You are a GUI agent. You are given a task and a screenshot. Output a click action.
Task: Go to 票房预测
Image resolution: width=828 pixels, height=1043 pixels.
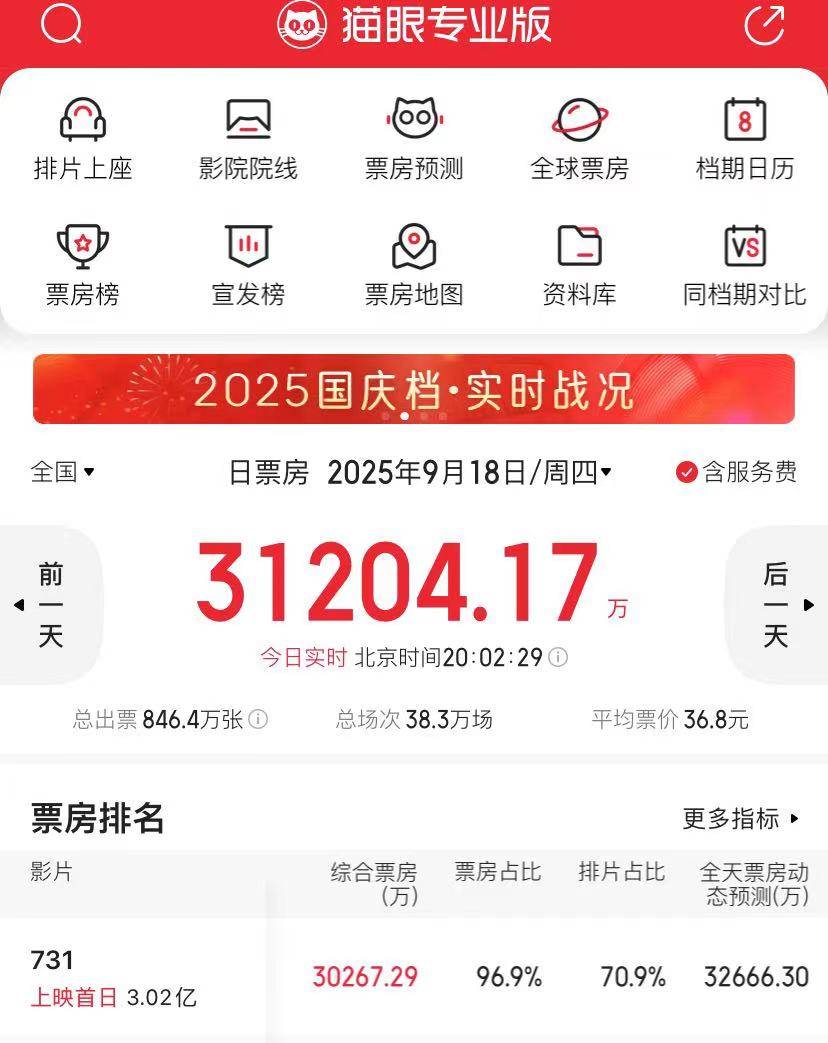(x=414, y=140)
